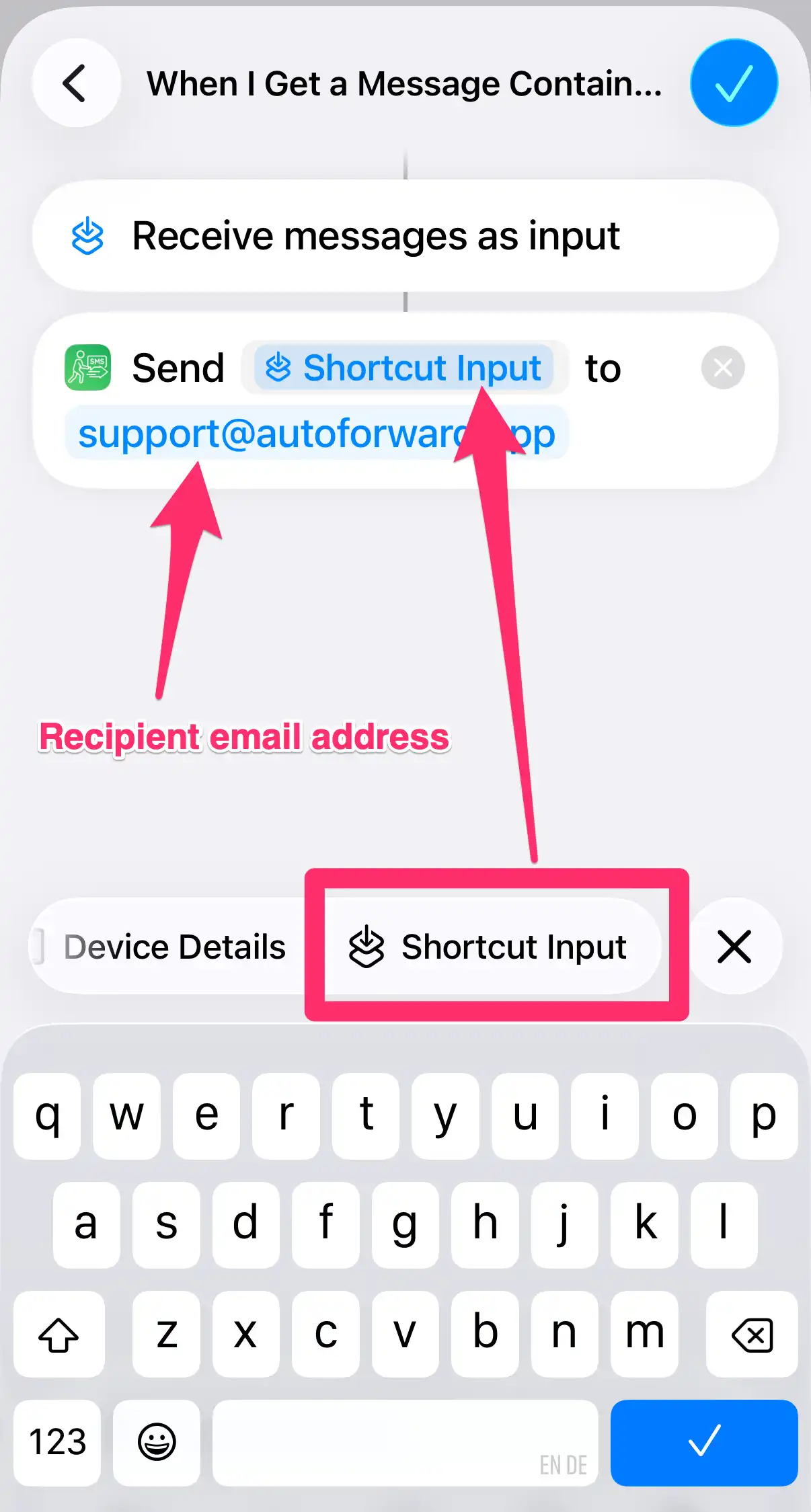Dismiss the variable suggestion bar
Image resolution: width=811 pixels, height=1512 pixels.
734,947
